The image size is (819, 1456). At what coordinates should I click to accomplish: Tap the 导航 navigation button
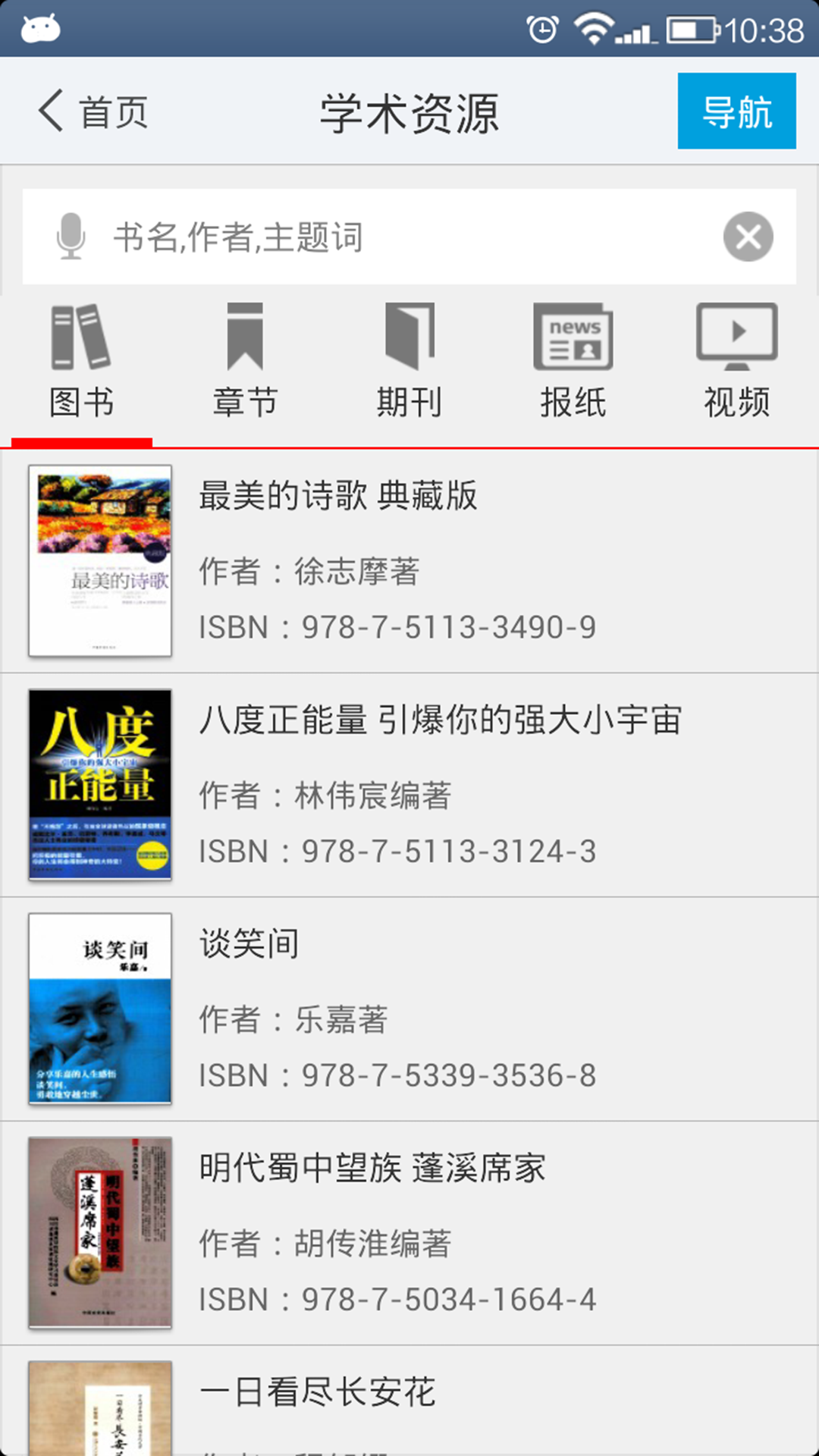(x=736, y=110)
